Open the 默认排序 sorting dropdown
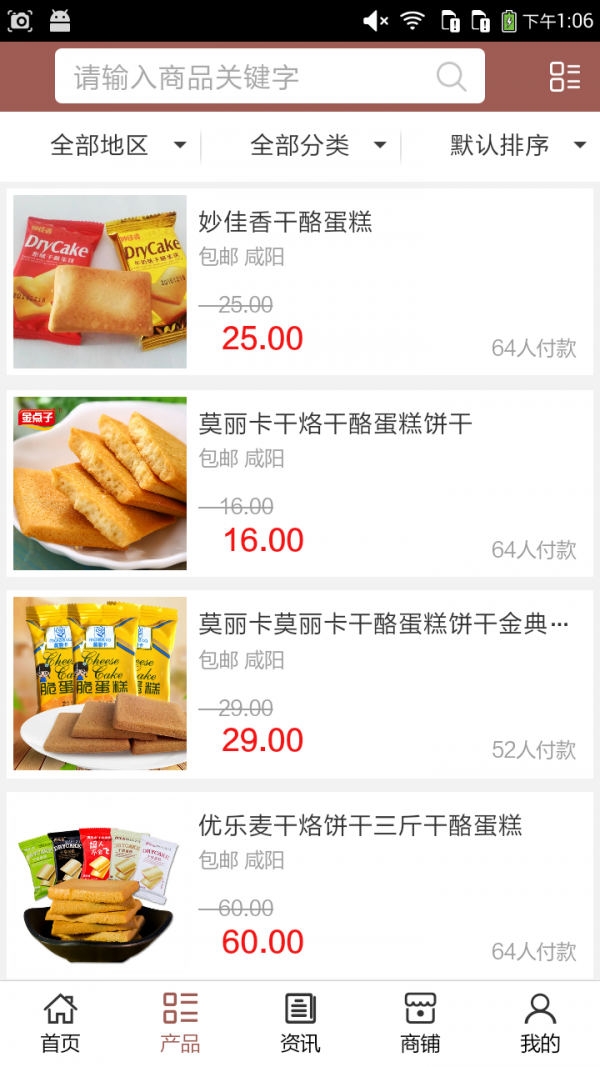 517,146
